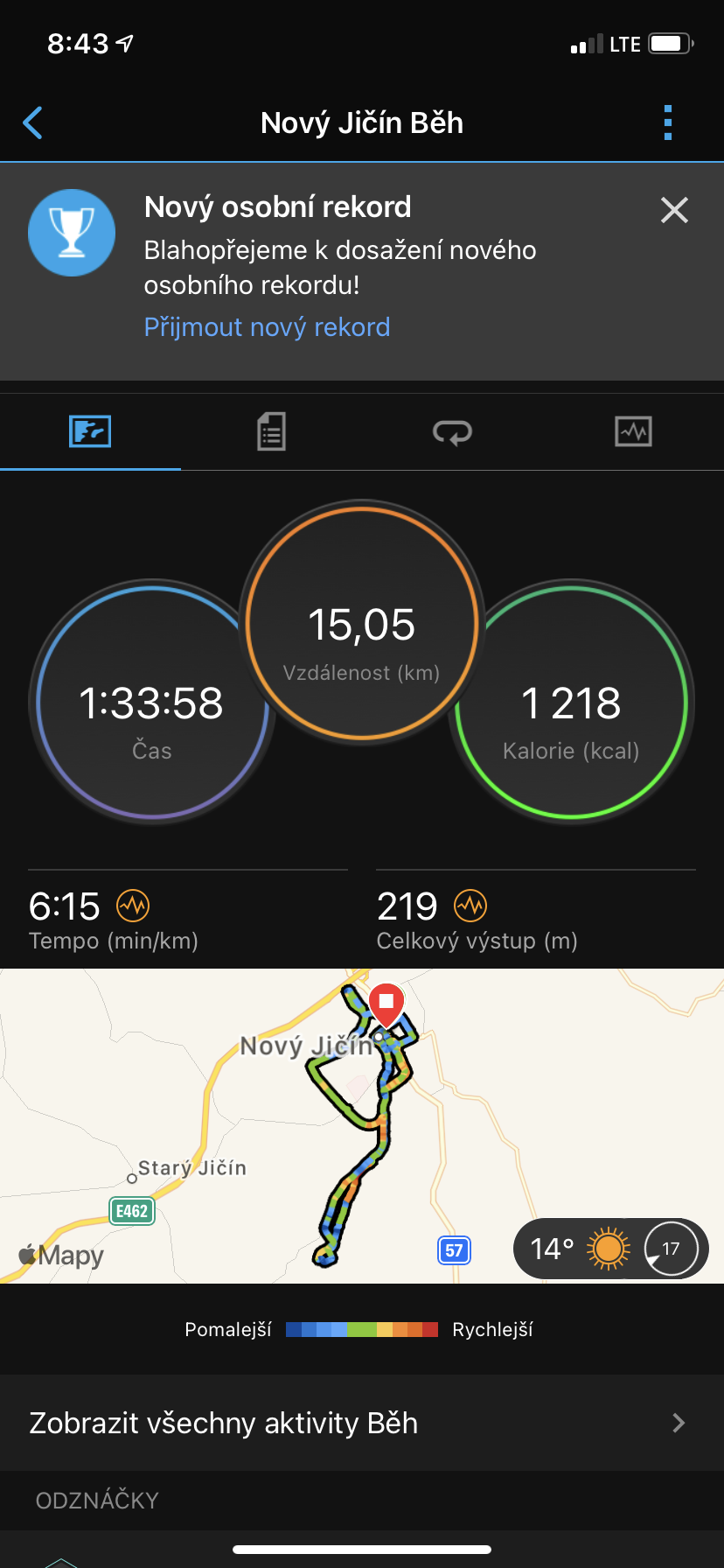Viewport: 724px width, 1568px height.
Task: Open Zobrazit všechny aktivity Běh row
Action: [x=362, y=1423]
